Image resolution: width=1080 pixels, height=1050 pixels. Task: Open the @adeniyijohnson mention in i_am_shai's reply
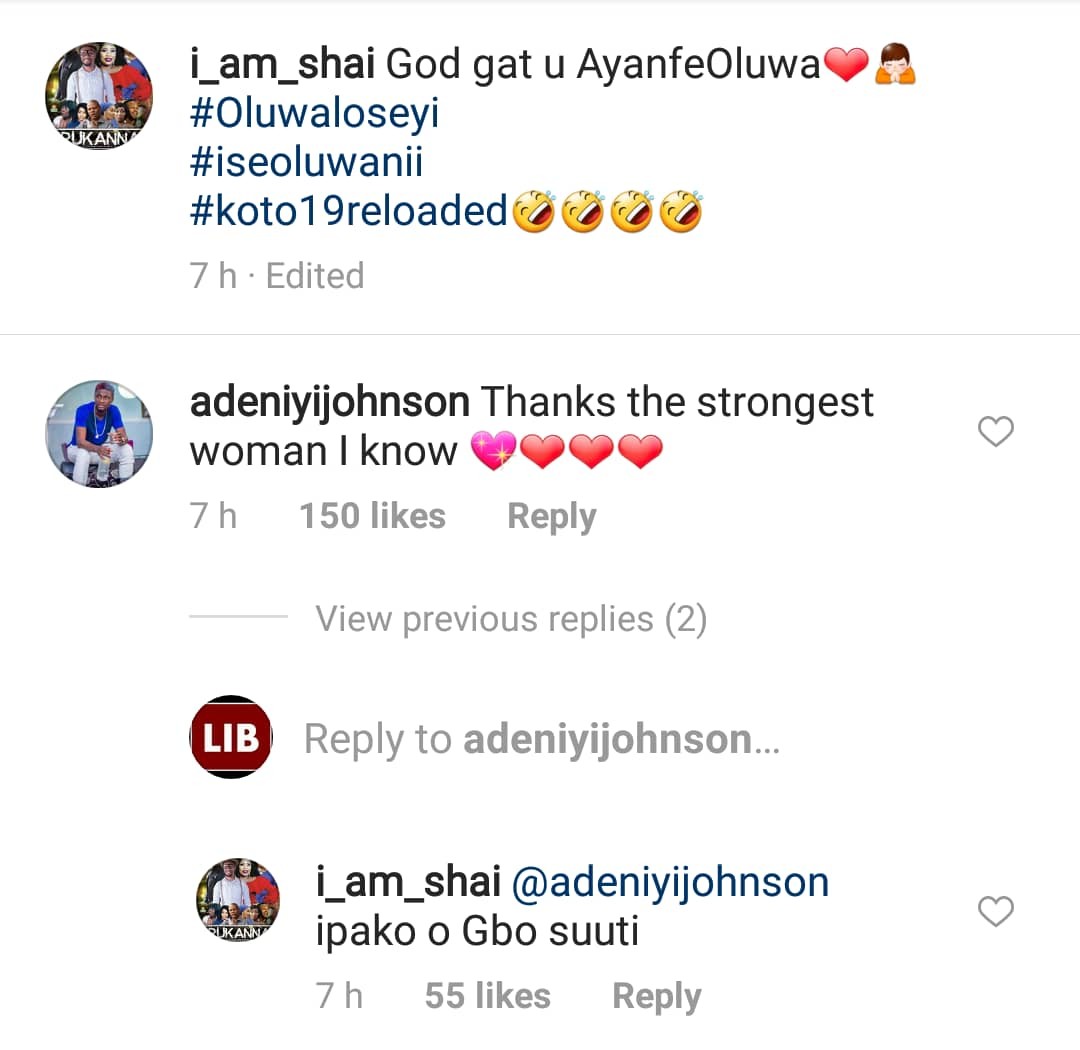[670, 882]
